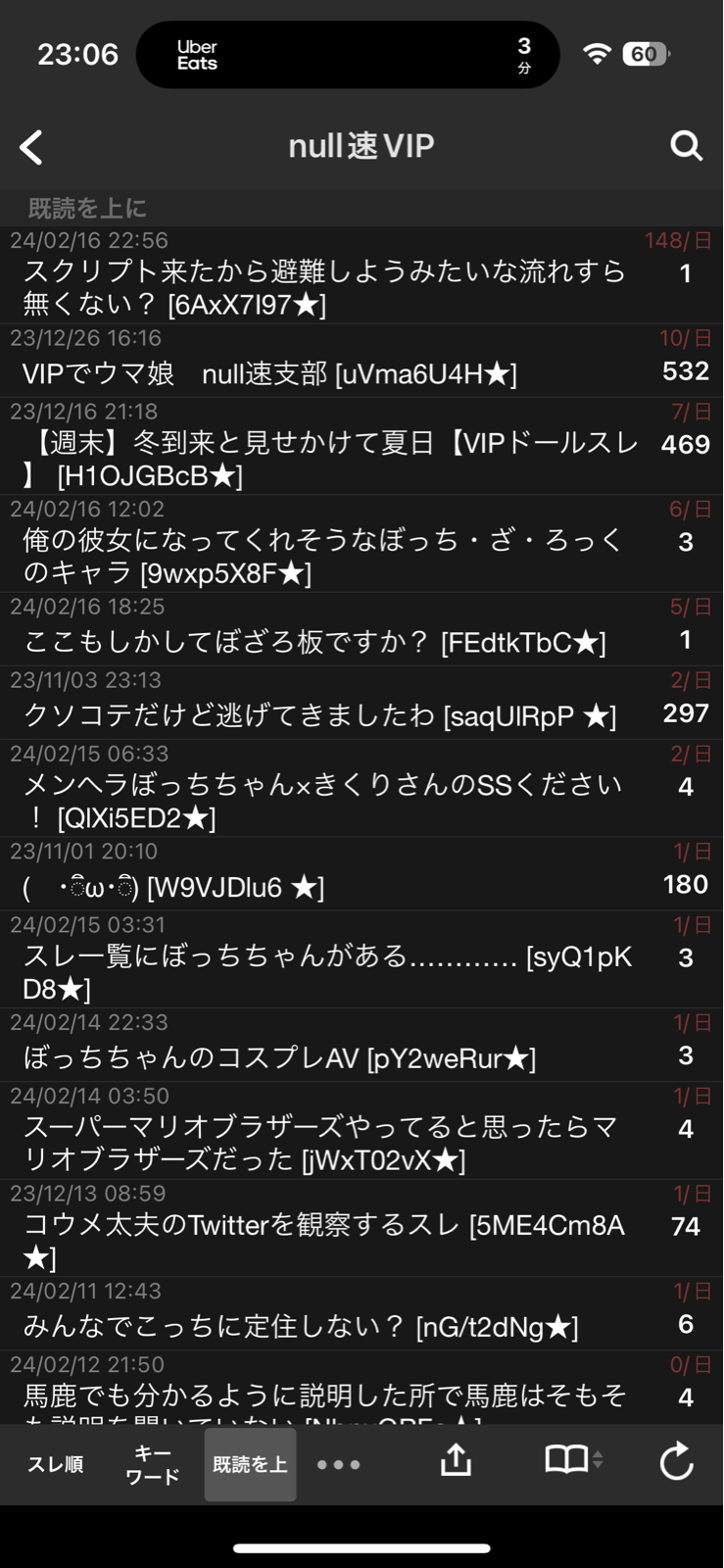Go back using the top-left arrow
The height and width of the screenshot is (1568, 724).
click(31, 148)
